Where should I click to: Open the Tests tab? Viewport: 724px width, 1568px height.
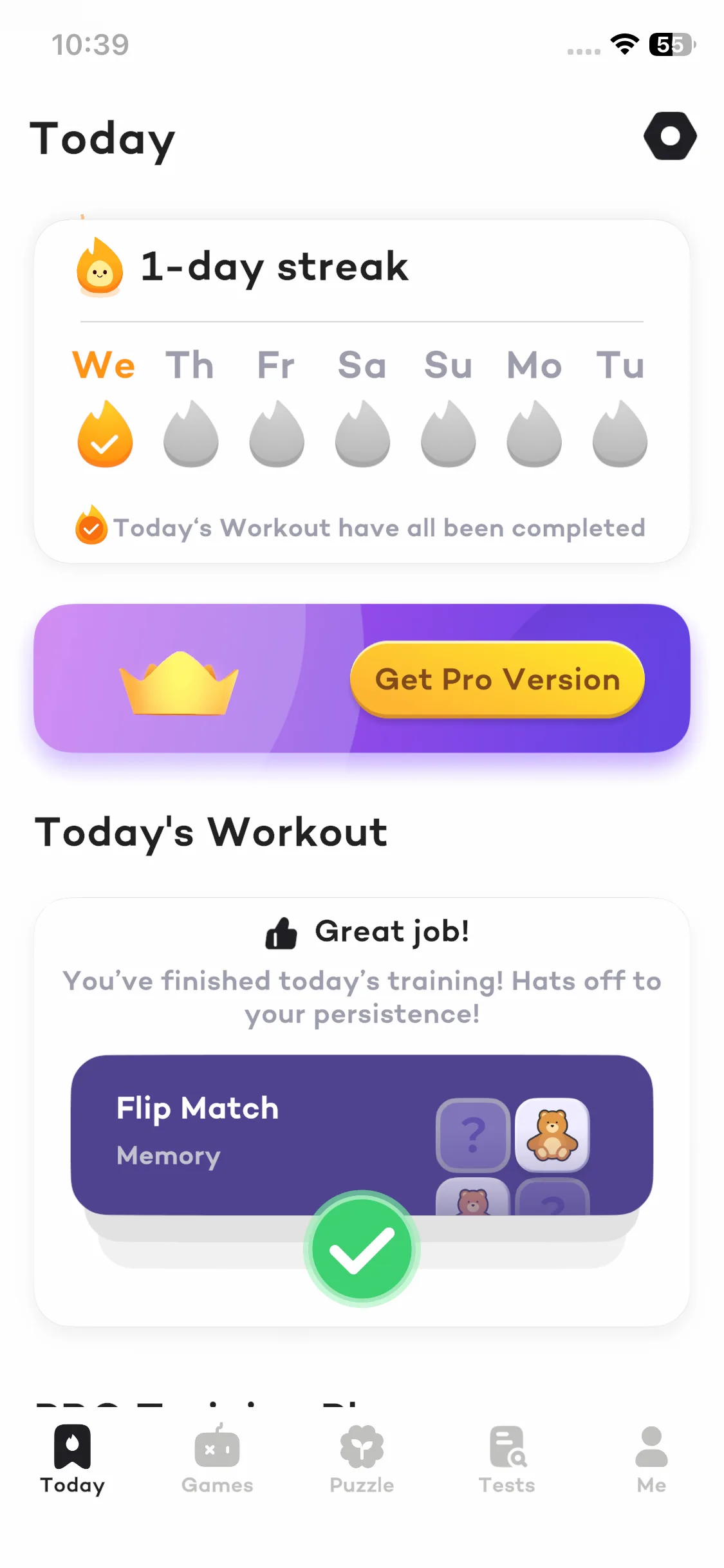(507, 1460)
